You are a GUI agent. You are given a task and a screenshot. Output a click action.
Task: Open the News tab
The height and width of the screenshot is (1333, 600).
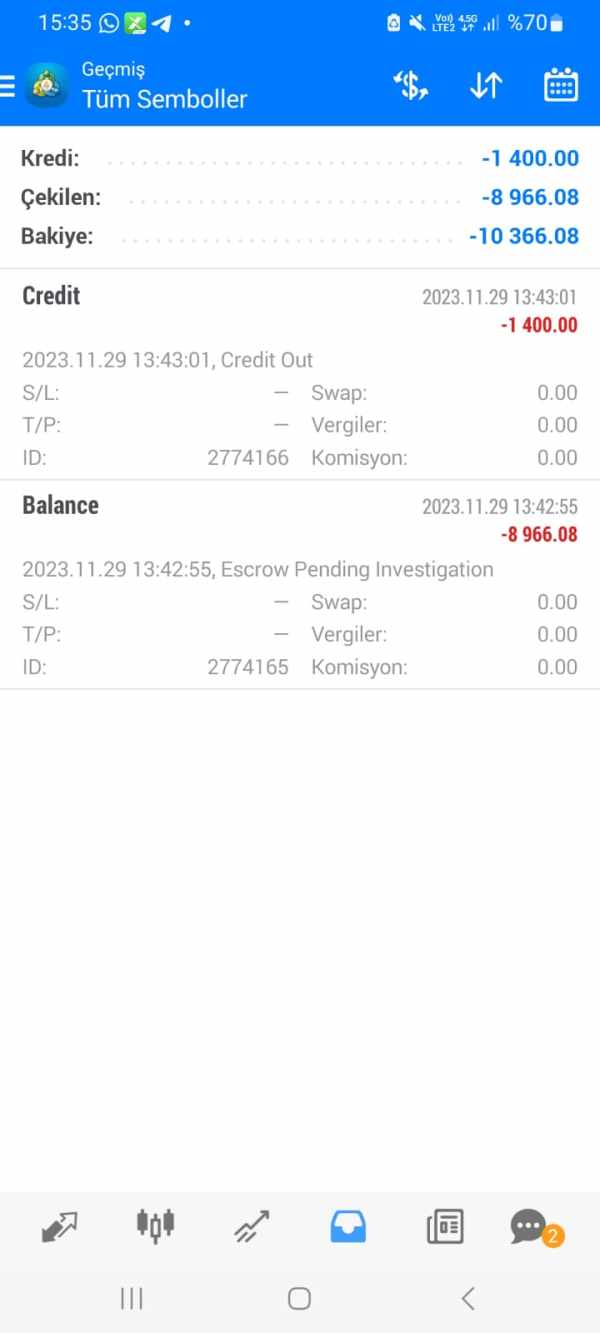click(445, 1226)
